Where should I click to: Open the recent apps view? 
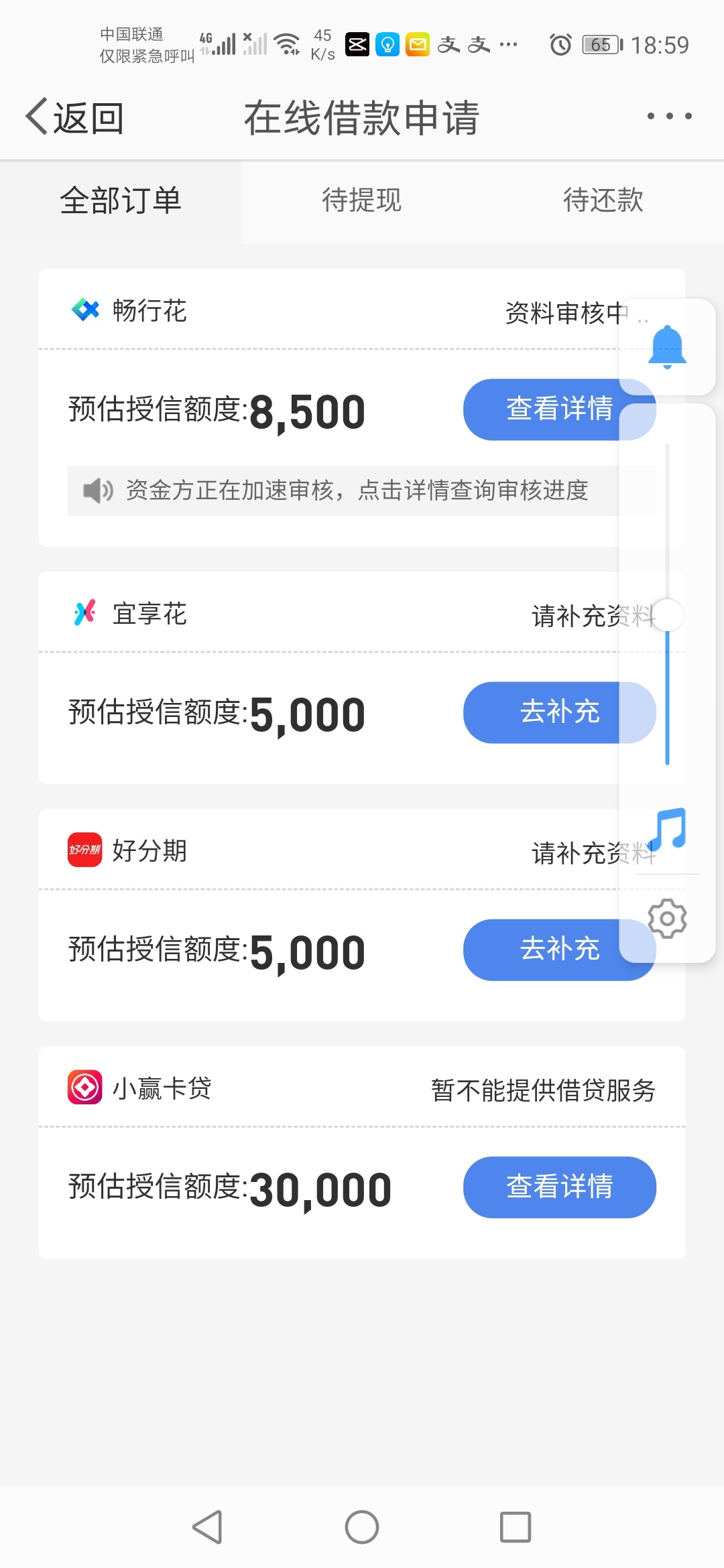coord(516,1527)
